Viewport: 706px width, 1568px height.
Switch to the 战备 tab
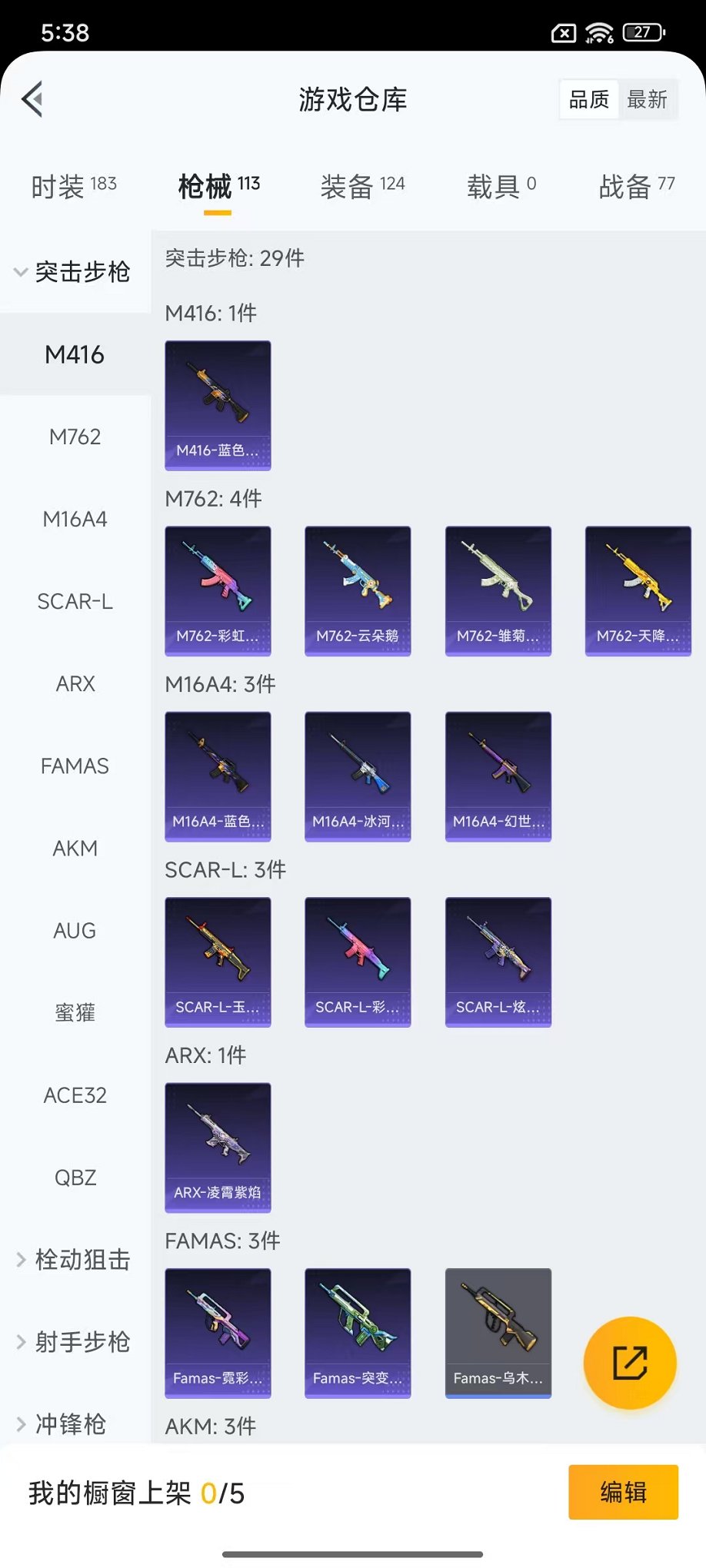pos(637,186)
